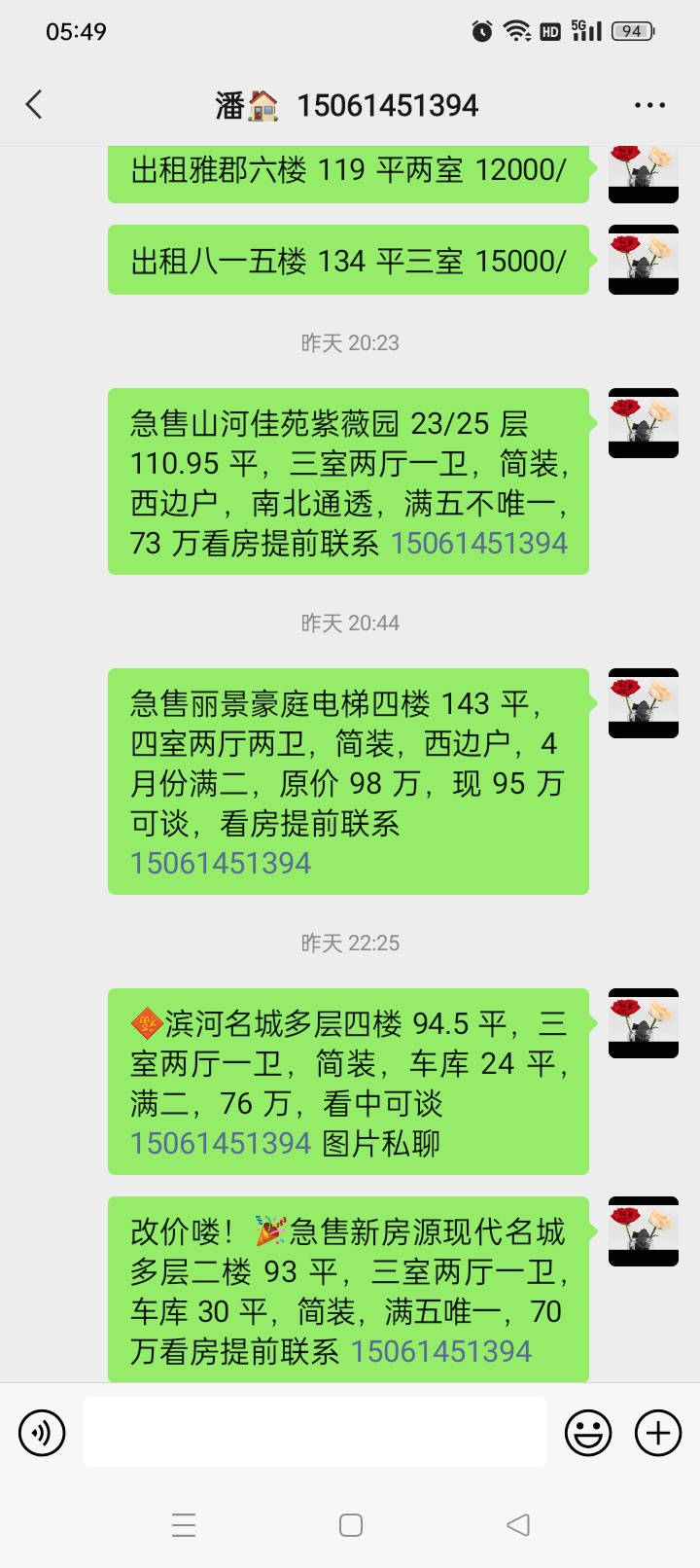Tap phone number in the 丽景豪庭 message

tap(221, 863)
